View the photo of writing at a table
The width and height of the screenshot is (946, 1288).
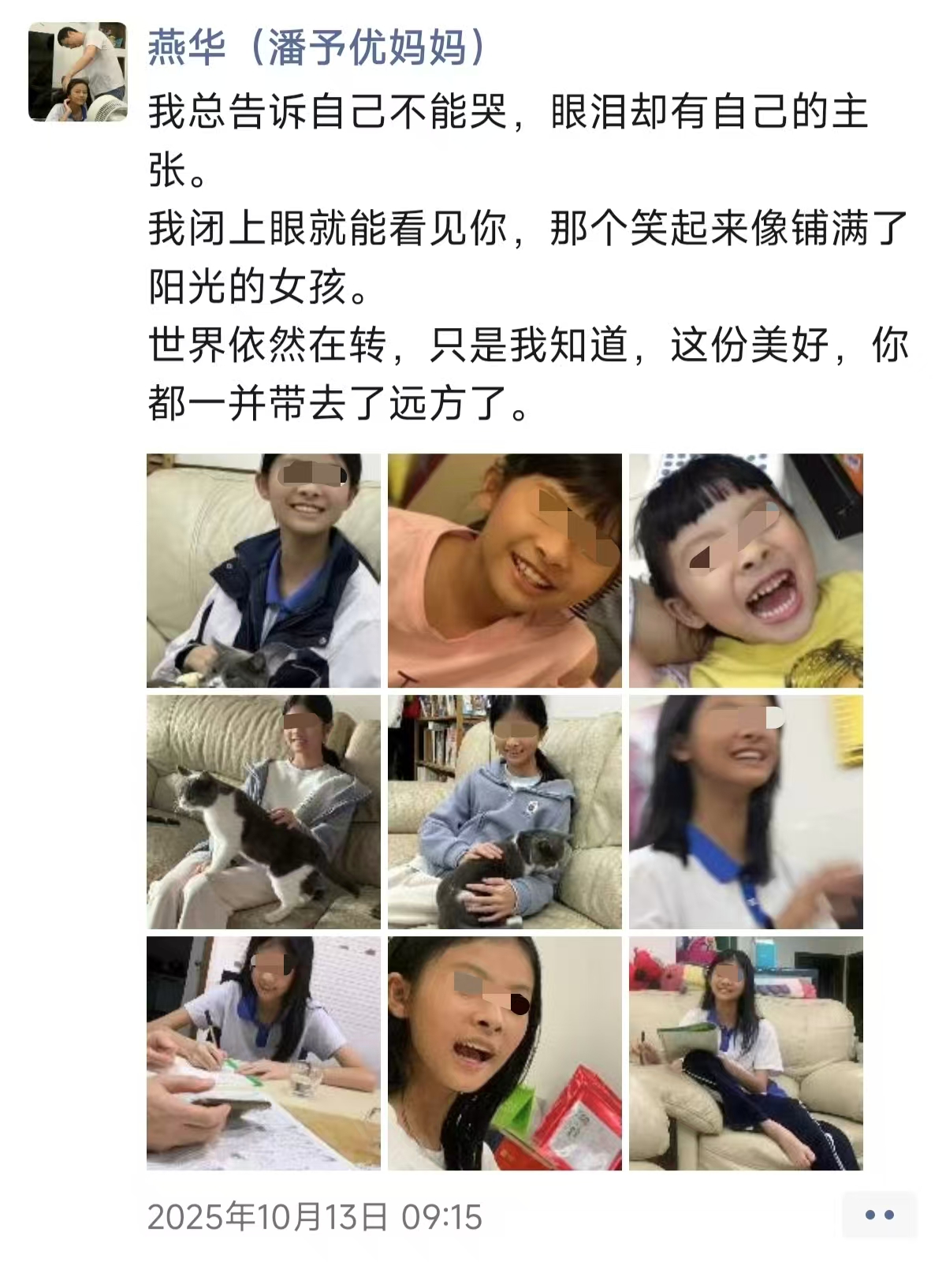tap(263, 1053)
